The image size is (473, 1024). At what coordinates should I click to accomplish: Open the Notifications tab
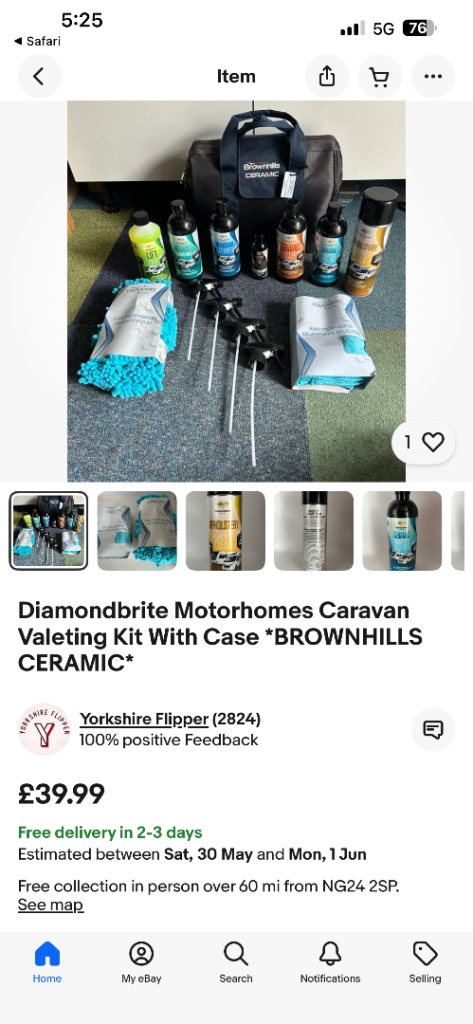click(x=330, y=962)
